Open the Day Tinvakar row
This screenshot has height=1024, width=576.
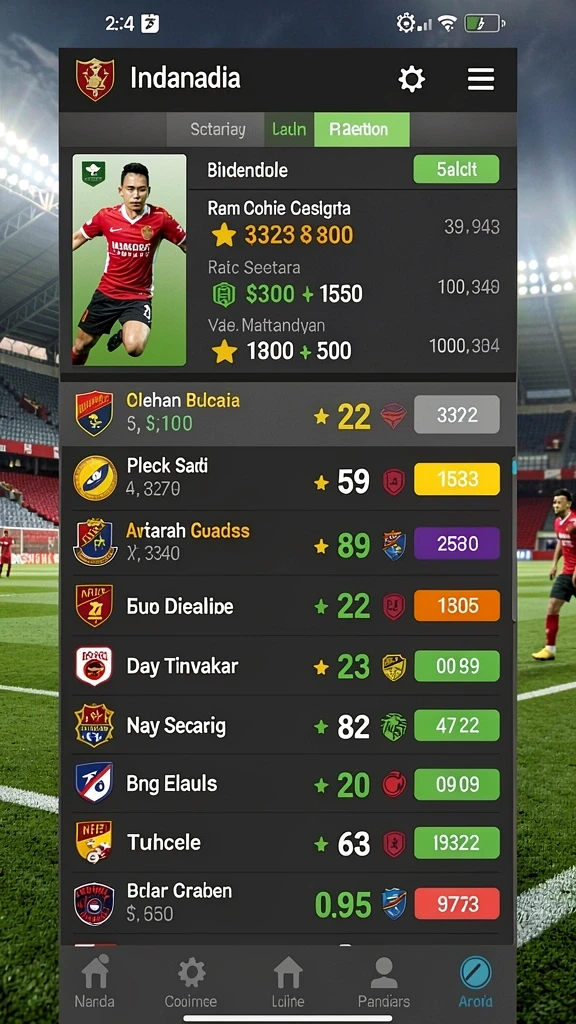pos(287,666)
